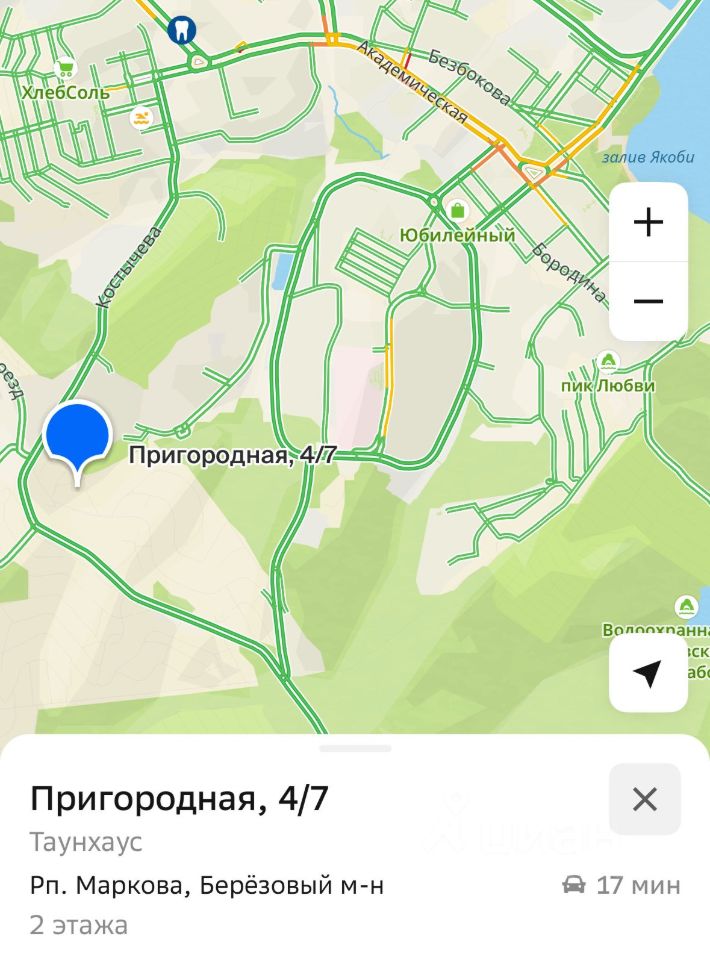
Task: Tap the dentist tooth marker
Action: [181, 29]
